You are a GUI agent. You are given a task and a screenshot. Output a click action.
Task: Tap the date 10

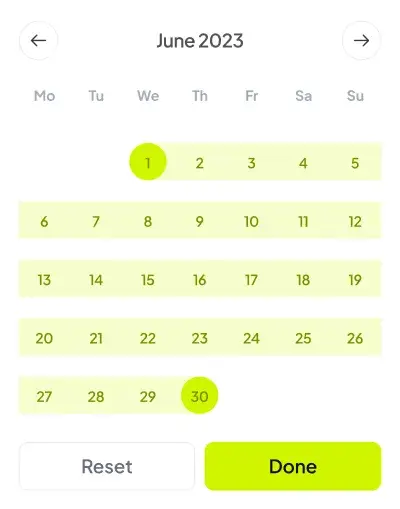(251, 221)
